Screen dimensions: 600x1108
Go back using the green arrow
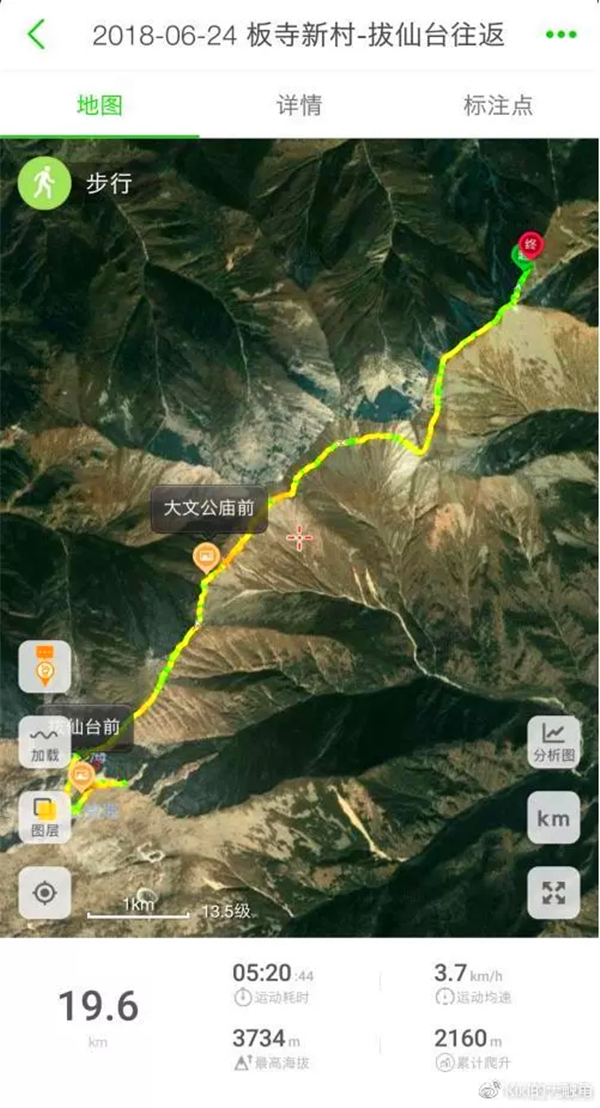click(x=37, y=35)
